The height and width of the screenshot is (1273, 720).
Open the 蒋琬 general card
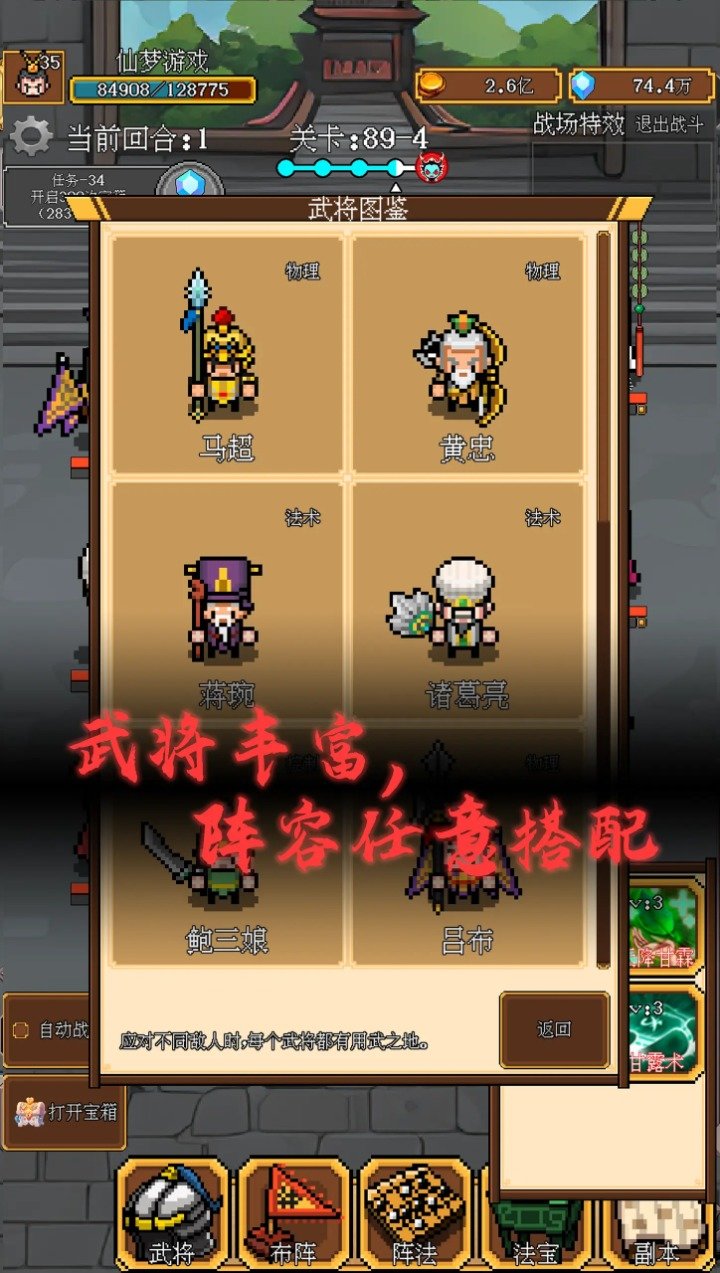coord(227,600)
